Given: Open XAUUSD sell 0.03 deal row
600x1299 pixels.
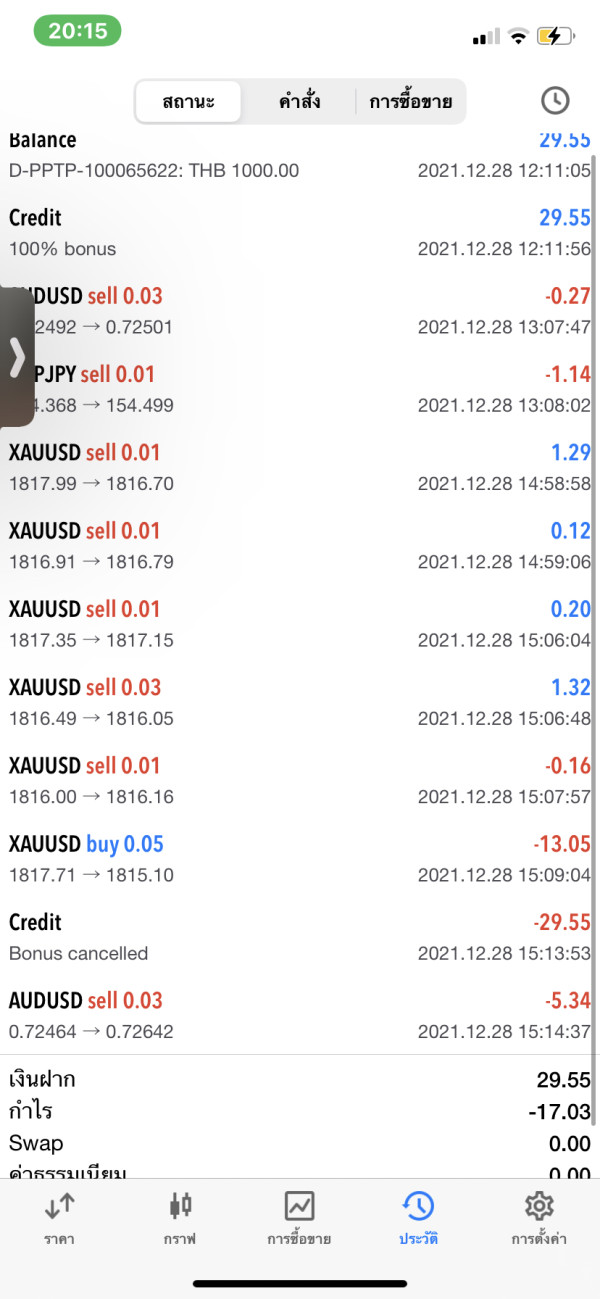Looking at the screenshot, I should 299,702.
